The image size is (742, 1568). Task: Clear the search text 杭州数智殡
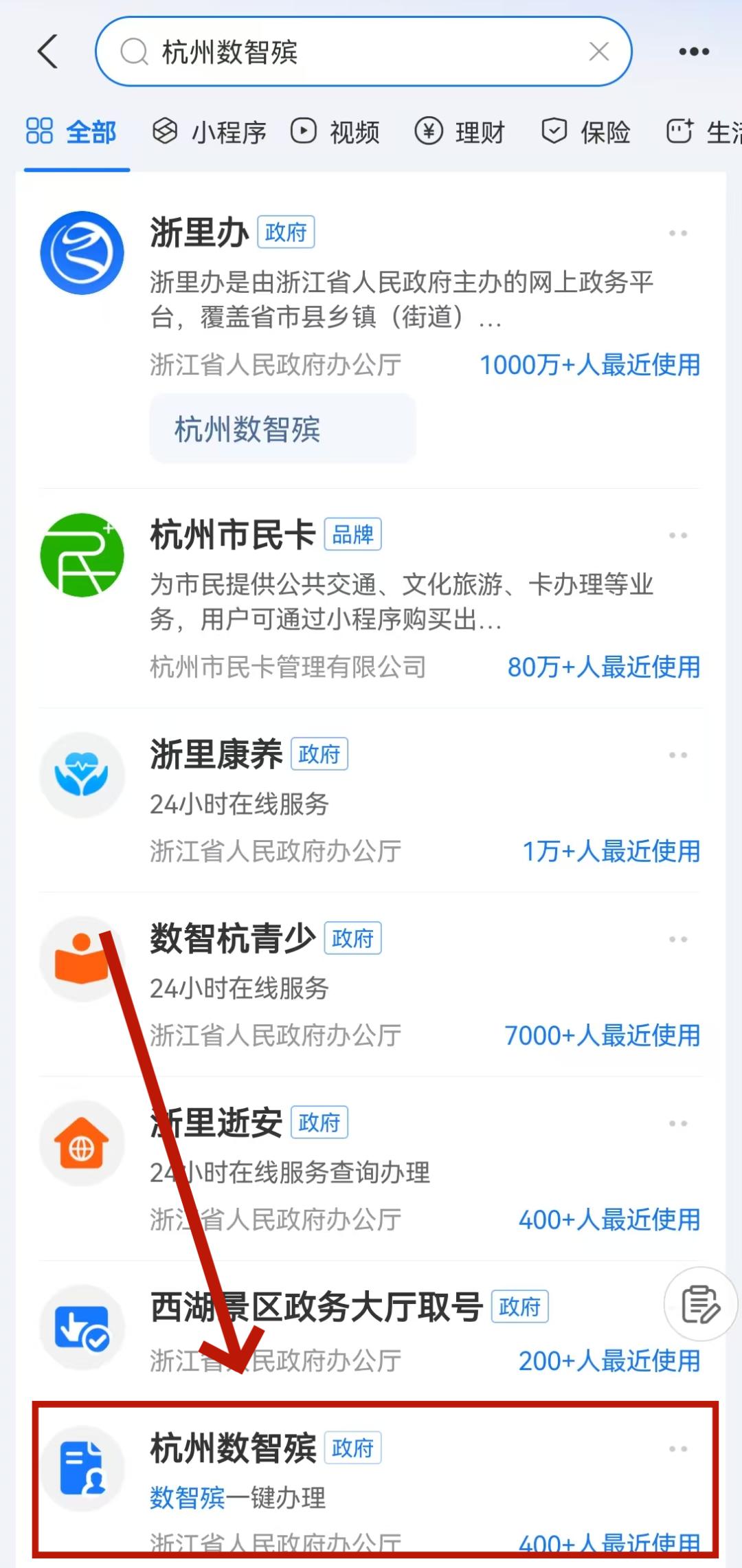tap(599, 52)
